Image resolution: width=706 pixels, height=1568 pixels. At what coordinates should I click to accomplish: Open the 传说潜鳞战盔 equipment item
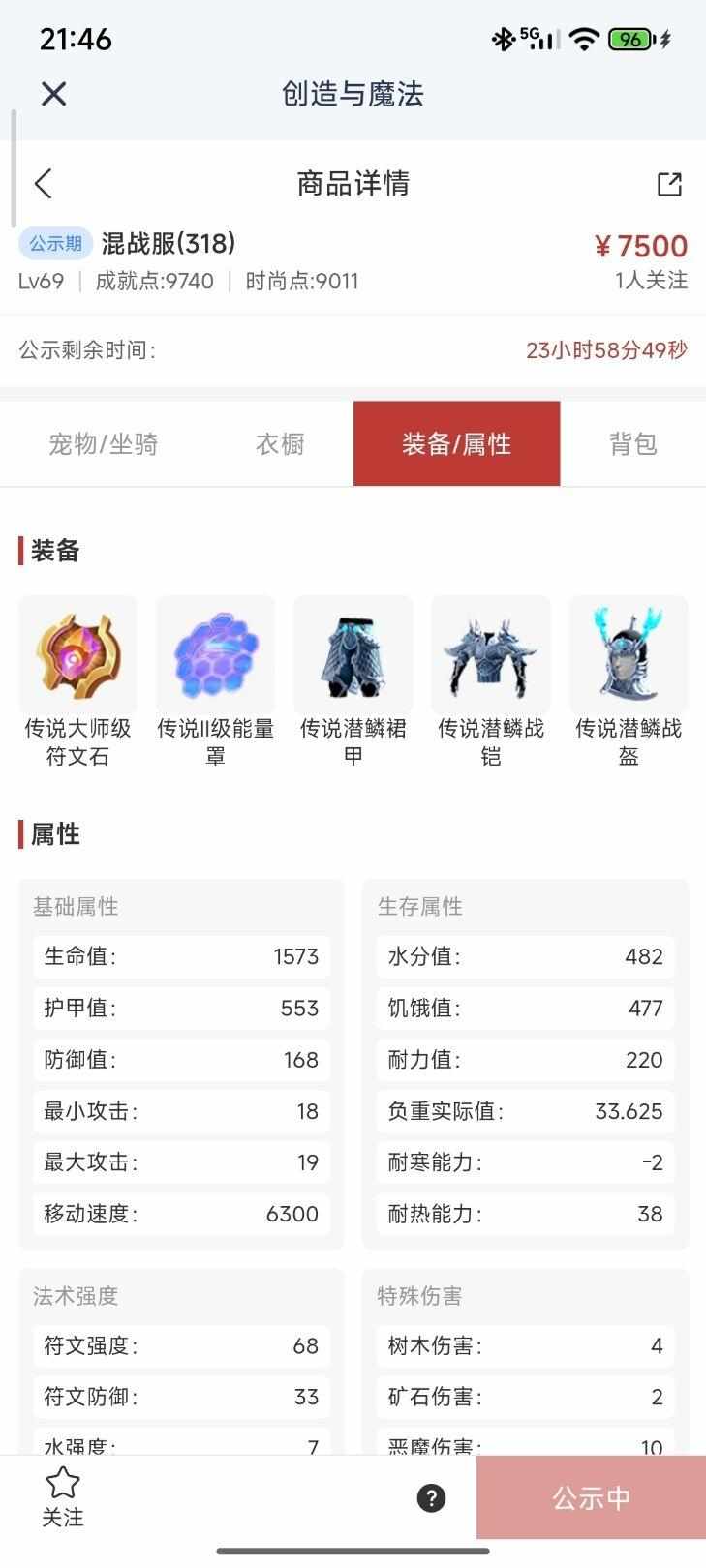[x=629, y=656]
